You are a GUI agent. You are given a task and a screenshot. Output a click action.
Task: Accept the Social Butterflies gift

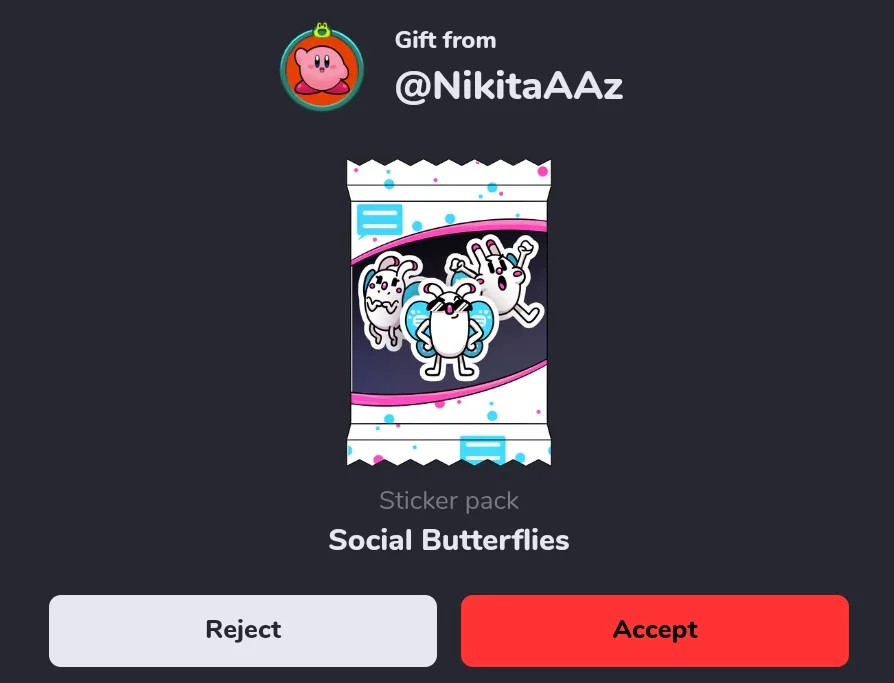pos(655,631)
